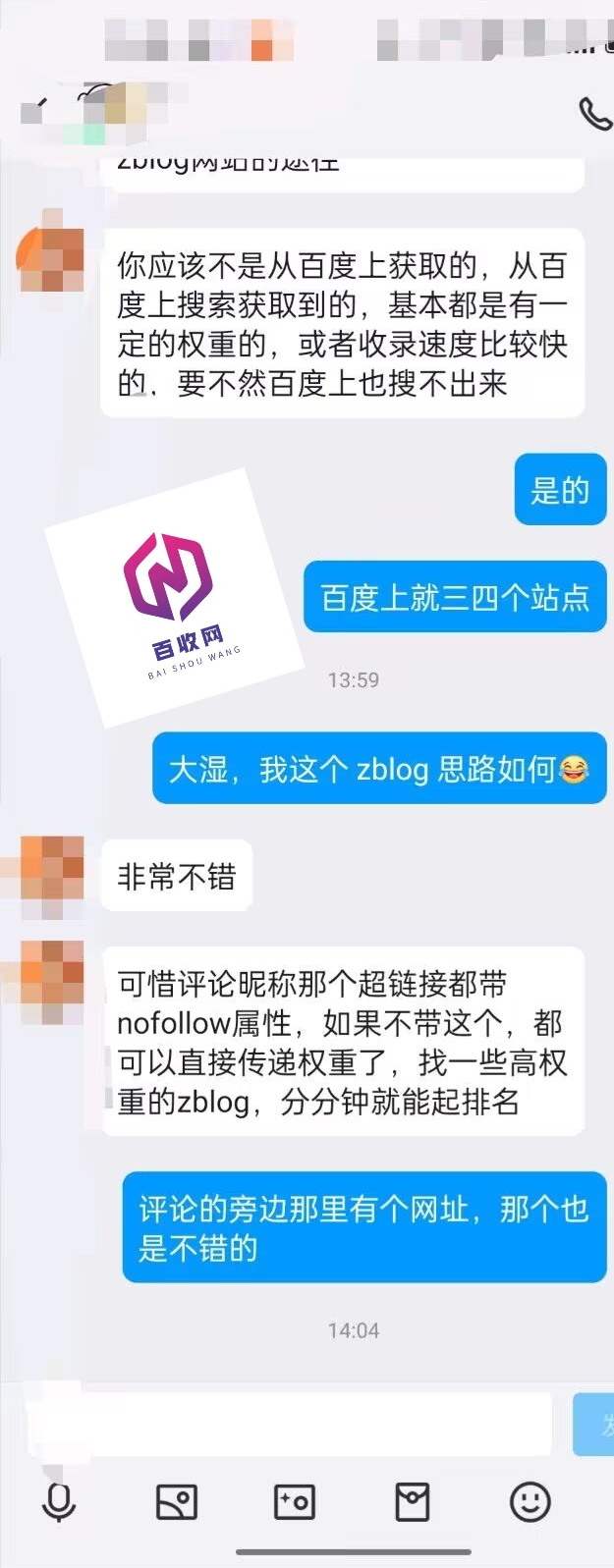The height and width of the screenshot is (1568, 614).
Task: Open the emoji sticker panel
Action: (x=530, y=1502)
